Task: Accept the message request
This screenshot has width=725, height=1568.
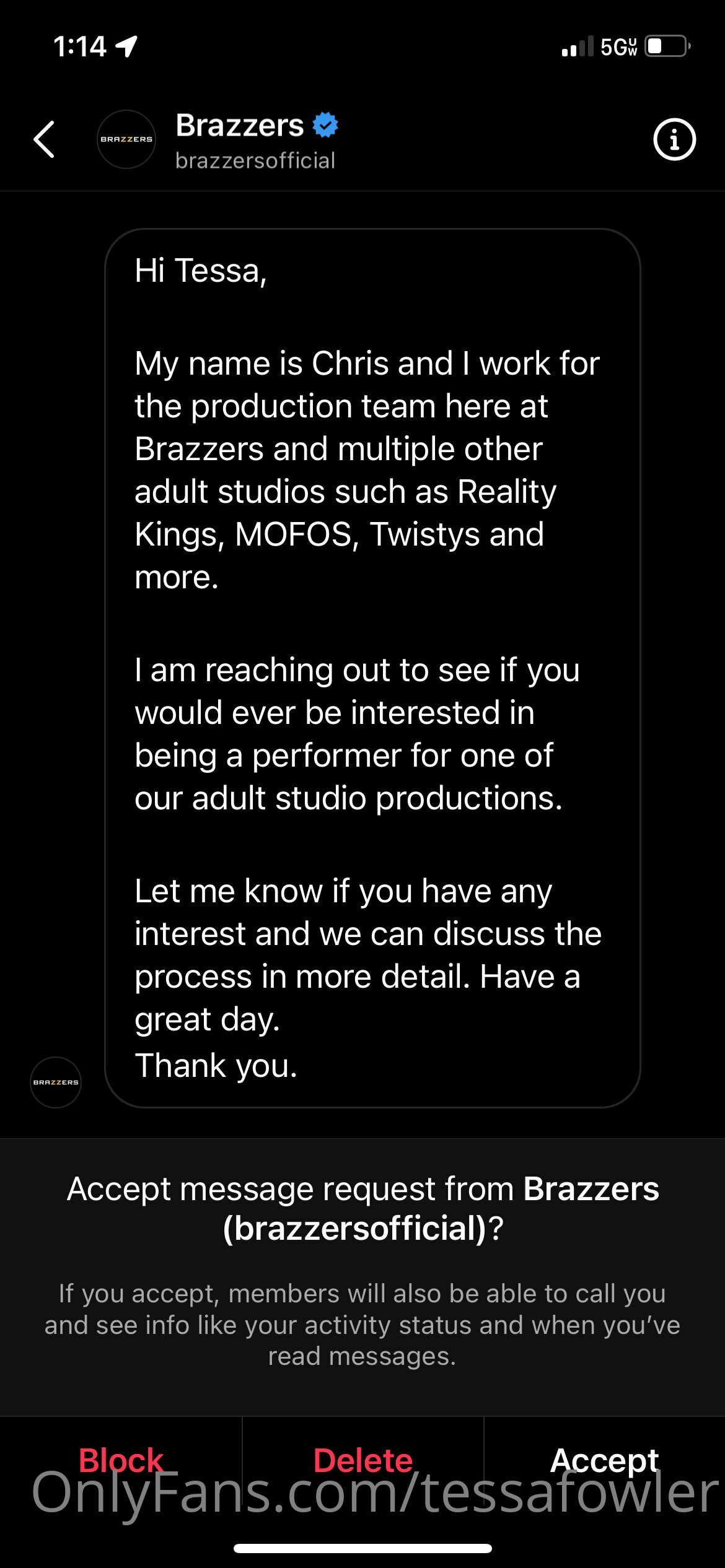Action: tap(604, 1460)
